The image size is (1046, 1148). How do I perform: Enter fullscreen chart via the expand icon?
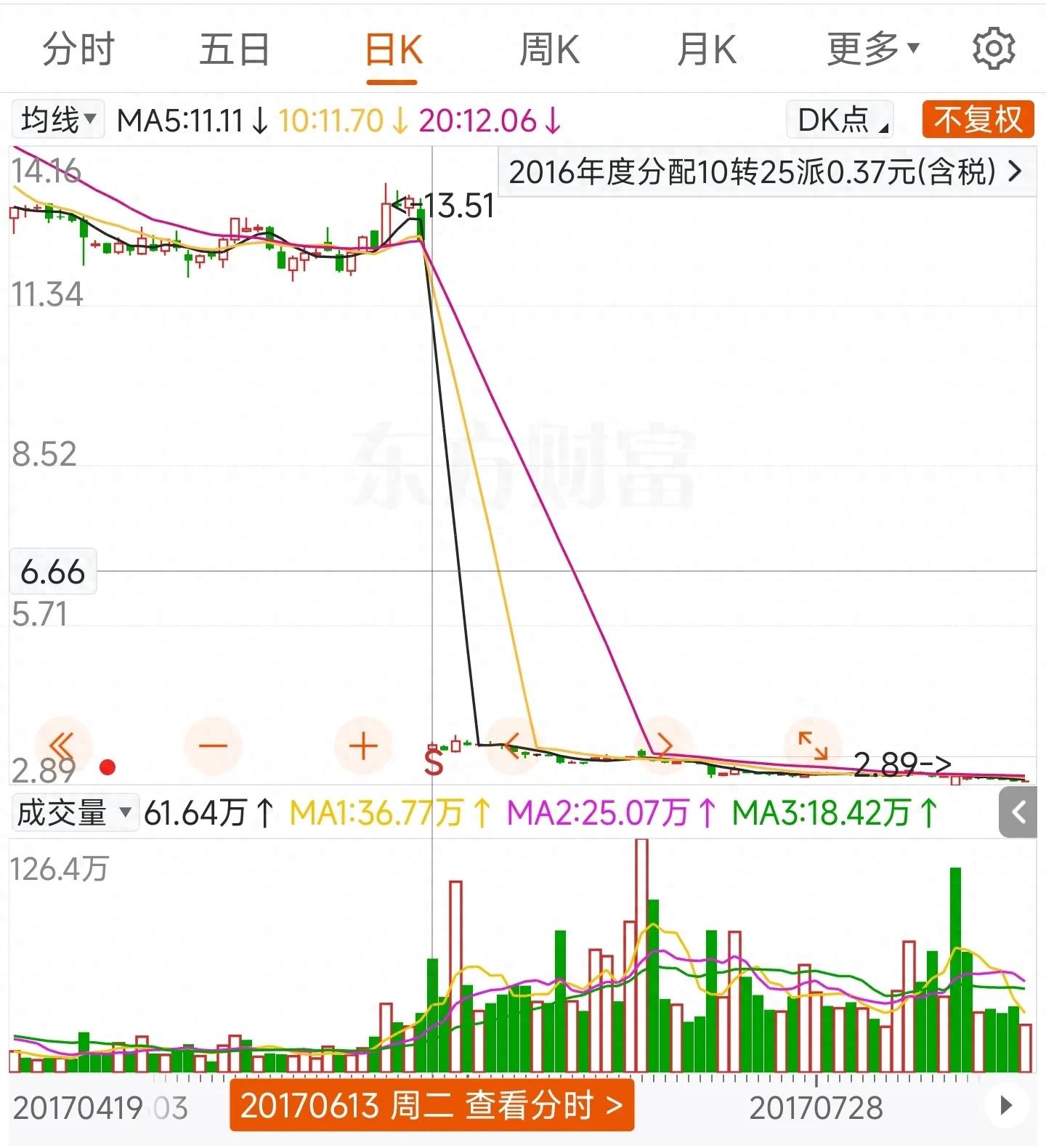(814, 745)
